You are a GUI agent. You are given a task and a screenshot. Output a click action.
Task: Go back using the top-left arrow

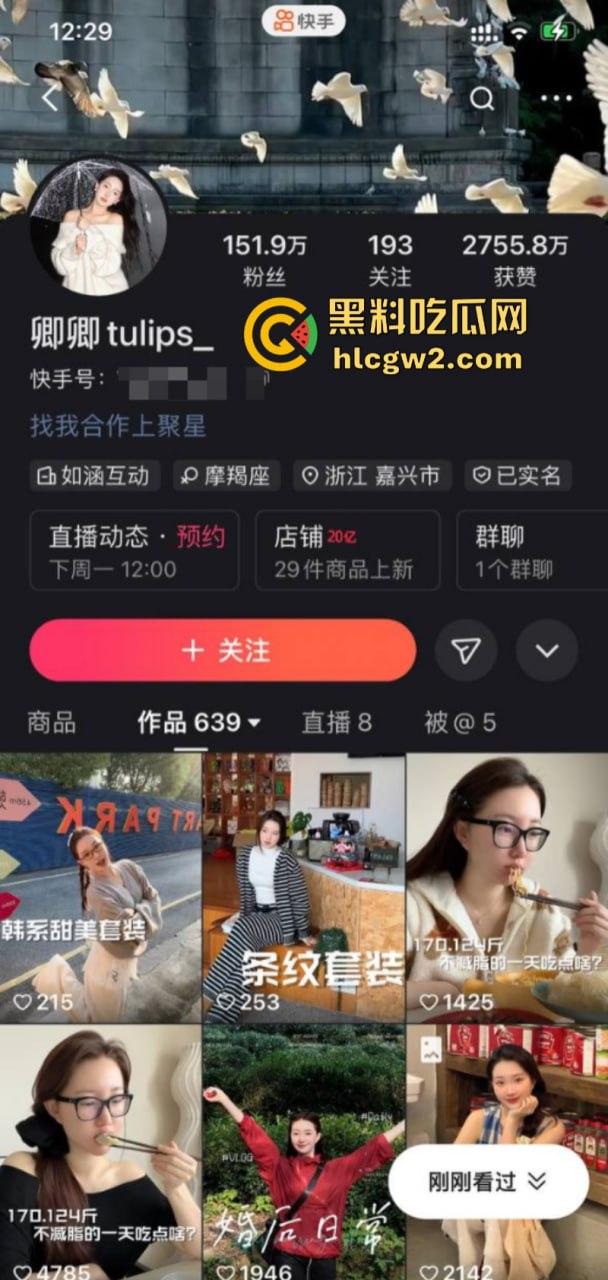tap(51, 98)
